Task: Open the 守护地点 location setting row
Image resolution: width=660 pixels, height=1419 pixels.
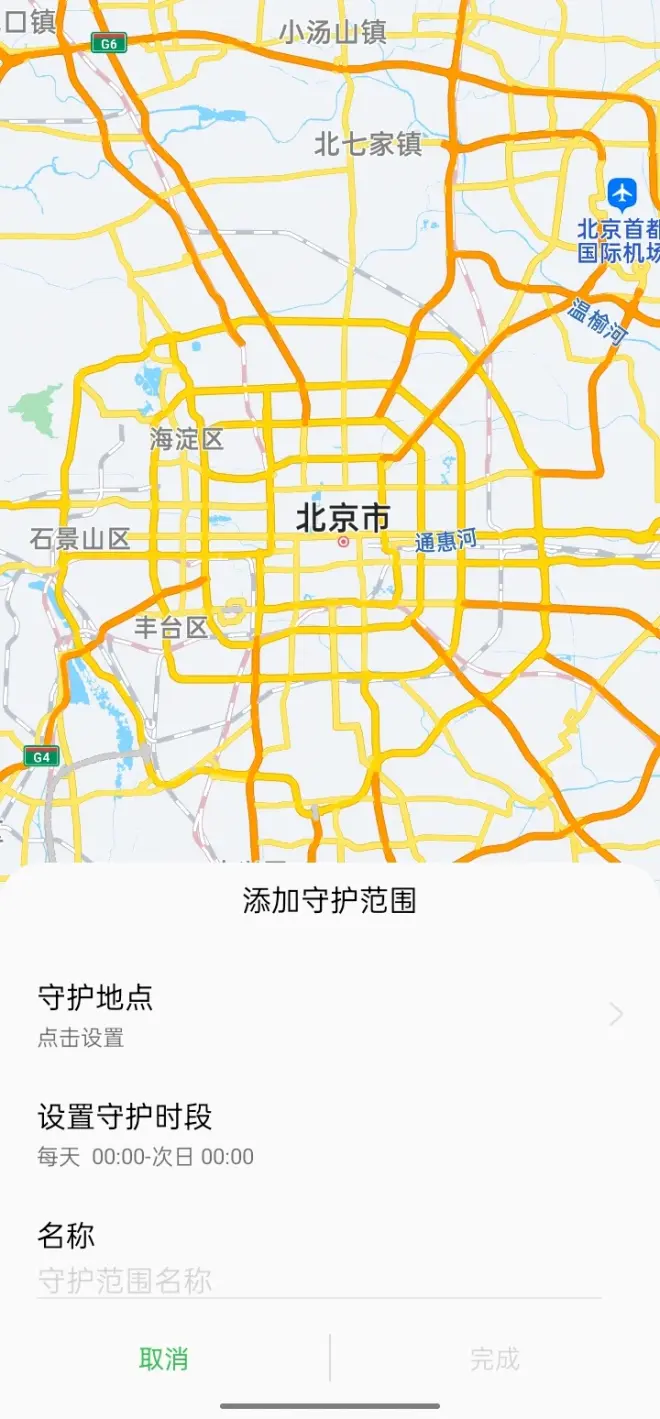Action: (330, 1015)
